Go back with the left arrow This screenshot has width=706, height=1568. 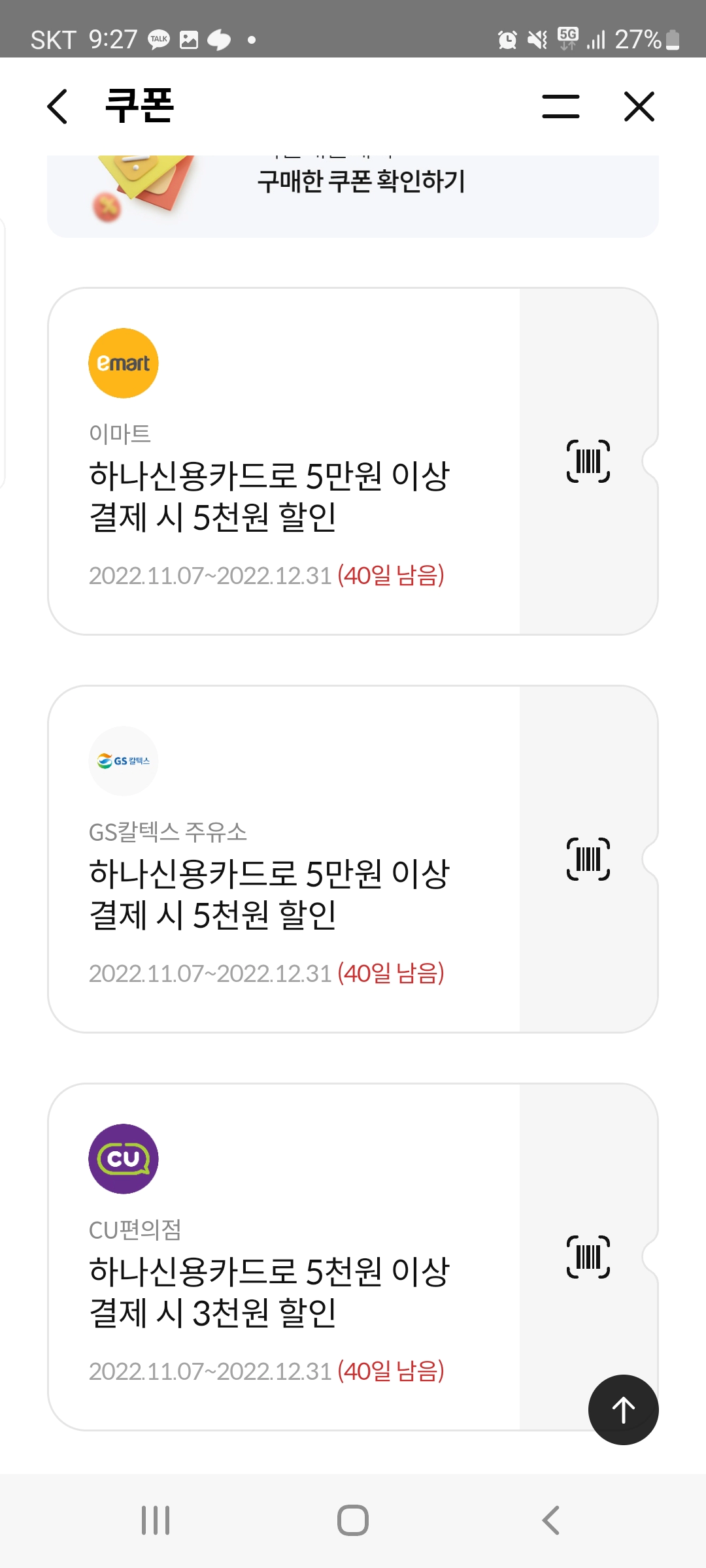pos(58,106)
